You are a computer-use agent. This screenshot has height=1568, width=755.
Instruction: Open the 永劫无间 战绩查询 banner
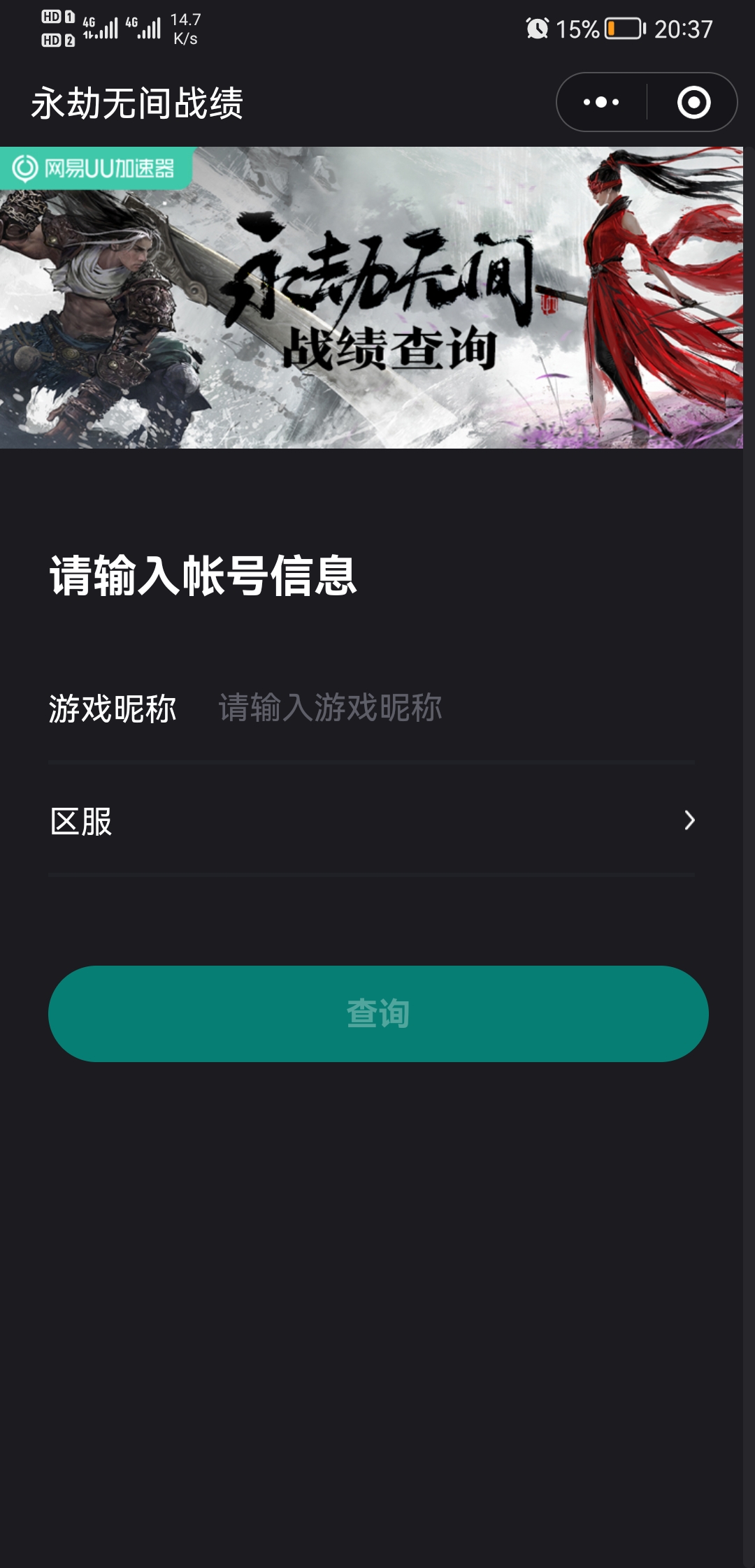pos(371,298)
